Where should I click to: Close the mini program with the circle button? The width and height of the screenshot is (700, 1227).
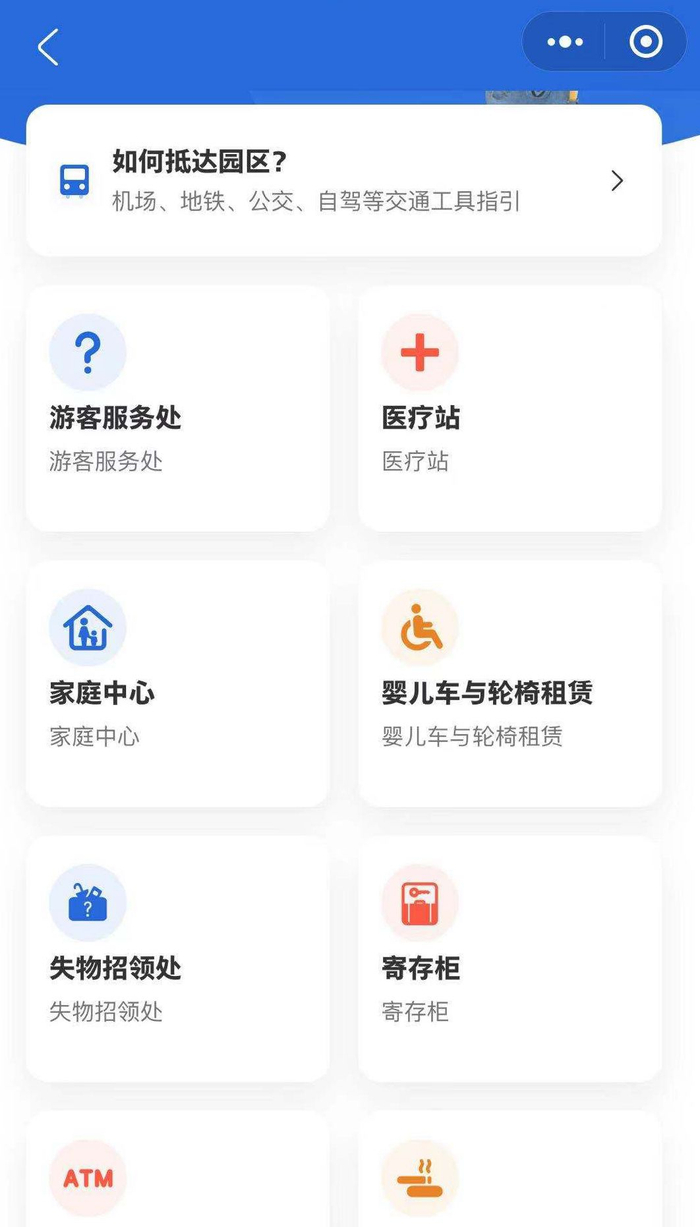pos(645,42)
